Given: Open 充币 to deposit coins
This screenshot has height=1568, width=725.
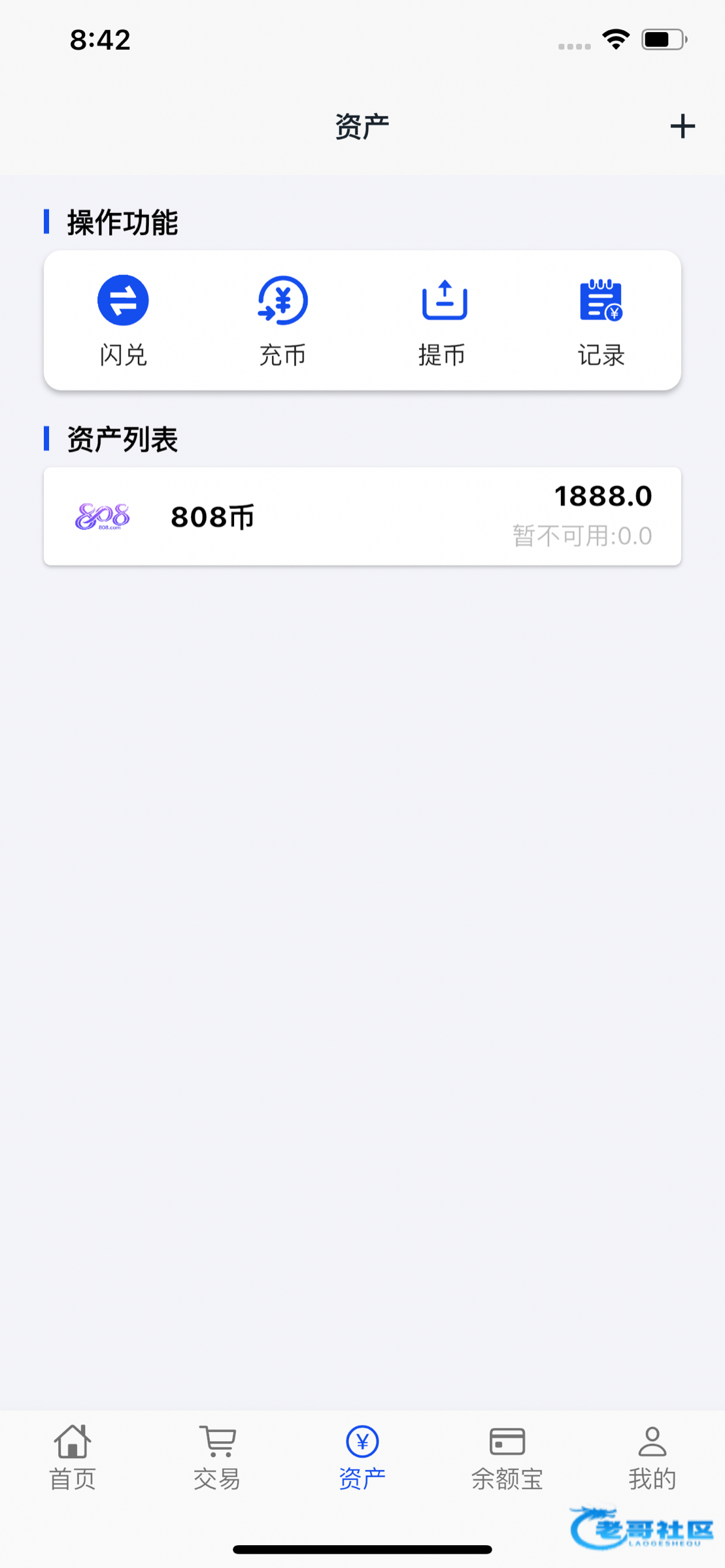Looking at the screenshot, I should [x=282, y=319].
